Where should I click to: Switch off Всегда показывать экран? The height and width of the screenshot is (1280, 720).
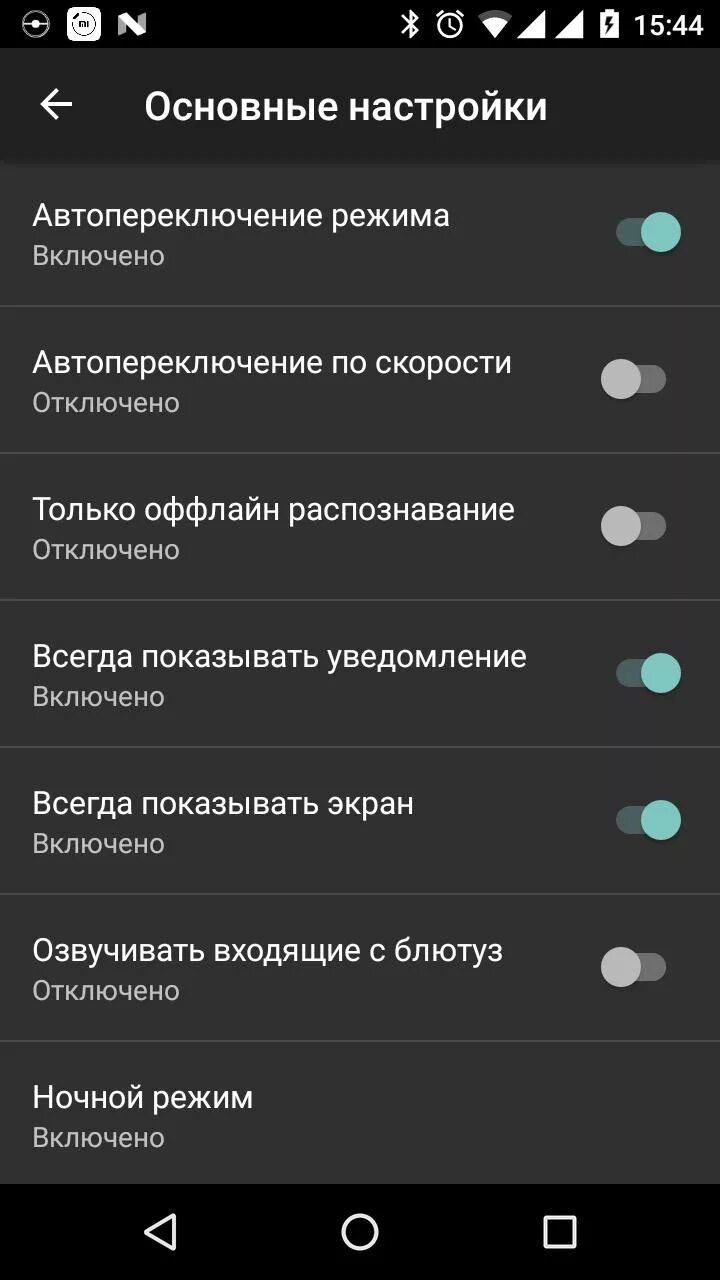point(647,821)
